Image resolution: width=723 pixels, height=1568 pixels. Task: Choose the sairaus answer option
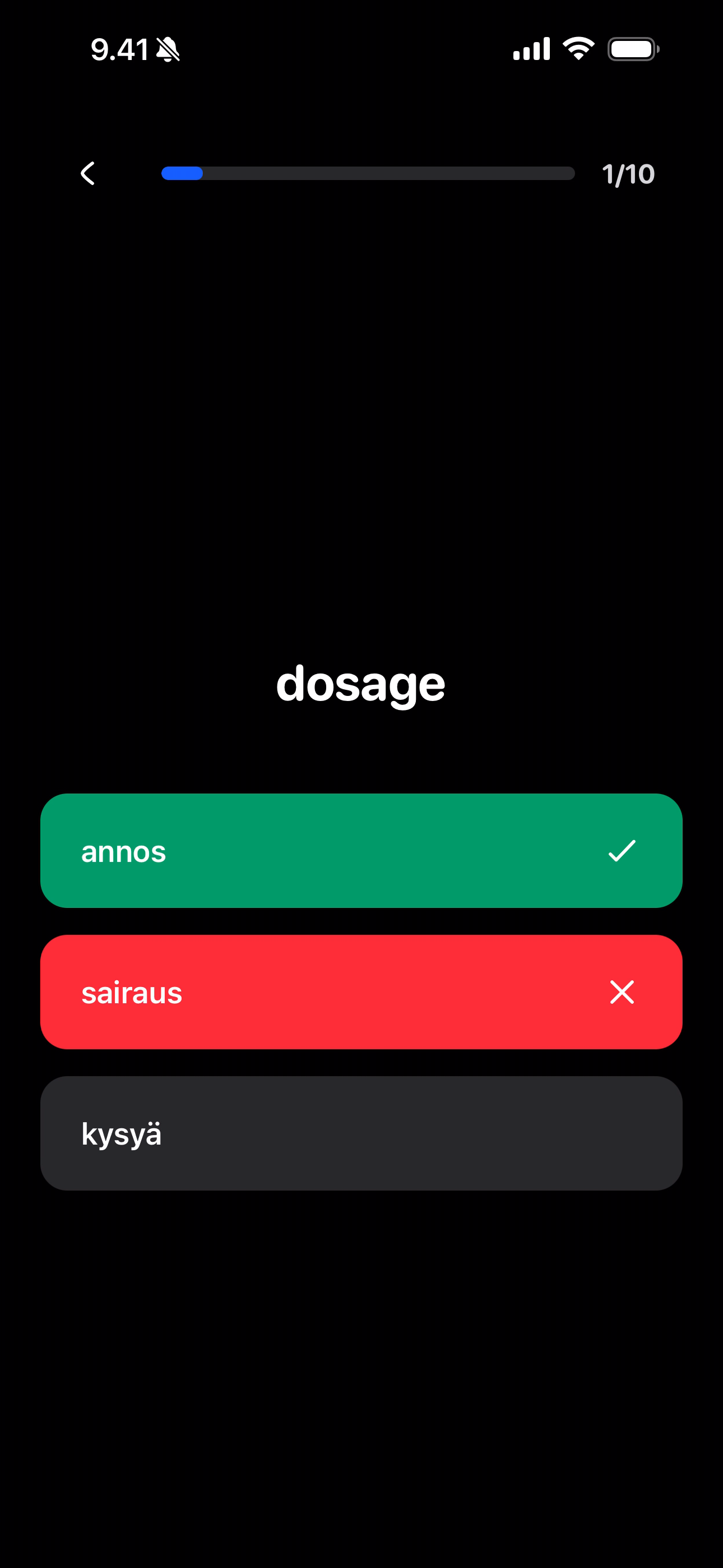click(361, 991)
